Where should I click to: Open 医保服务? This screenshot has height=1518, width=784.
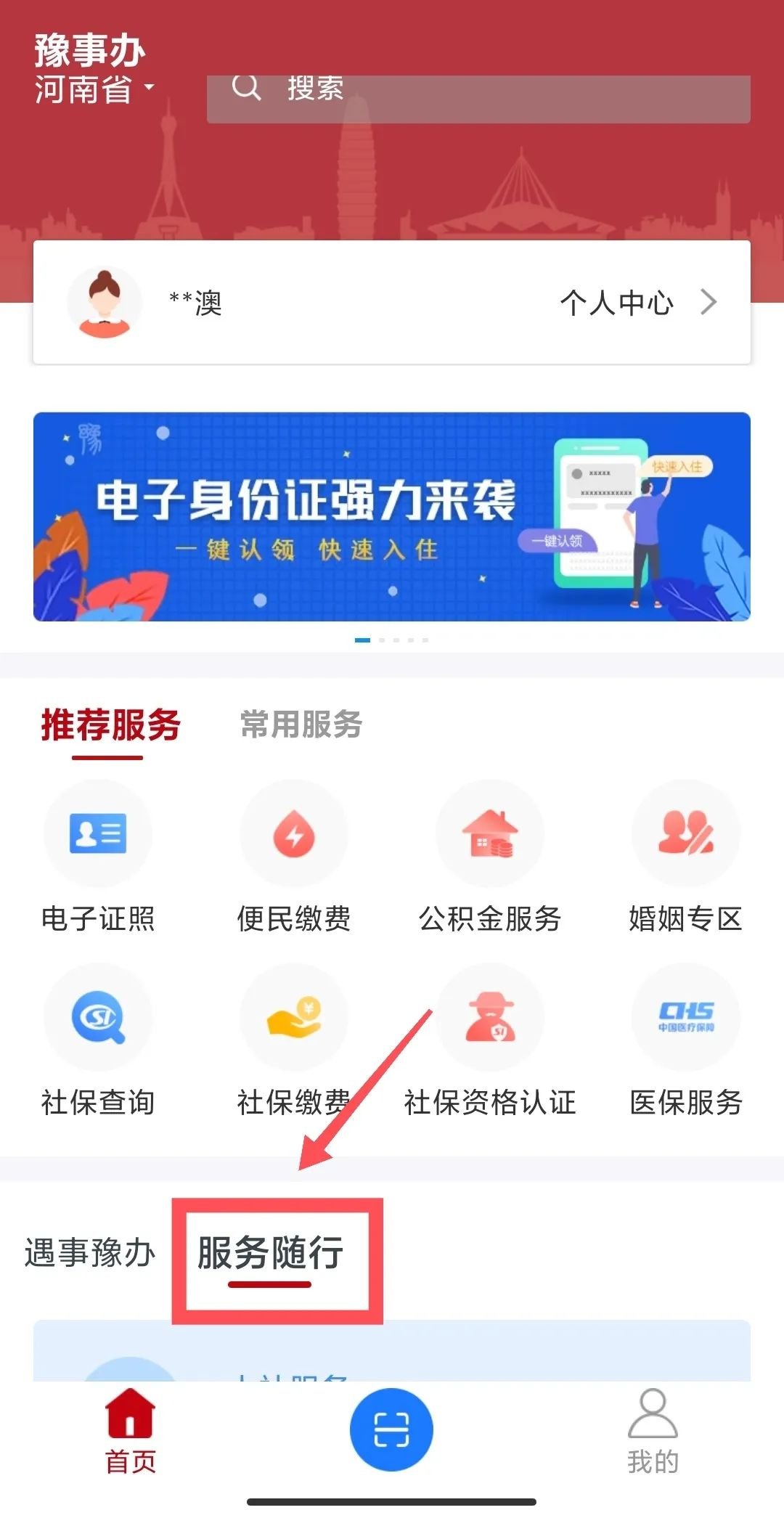(686, 1040)
